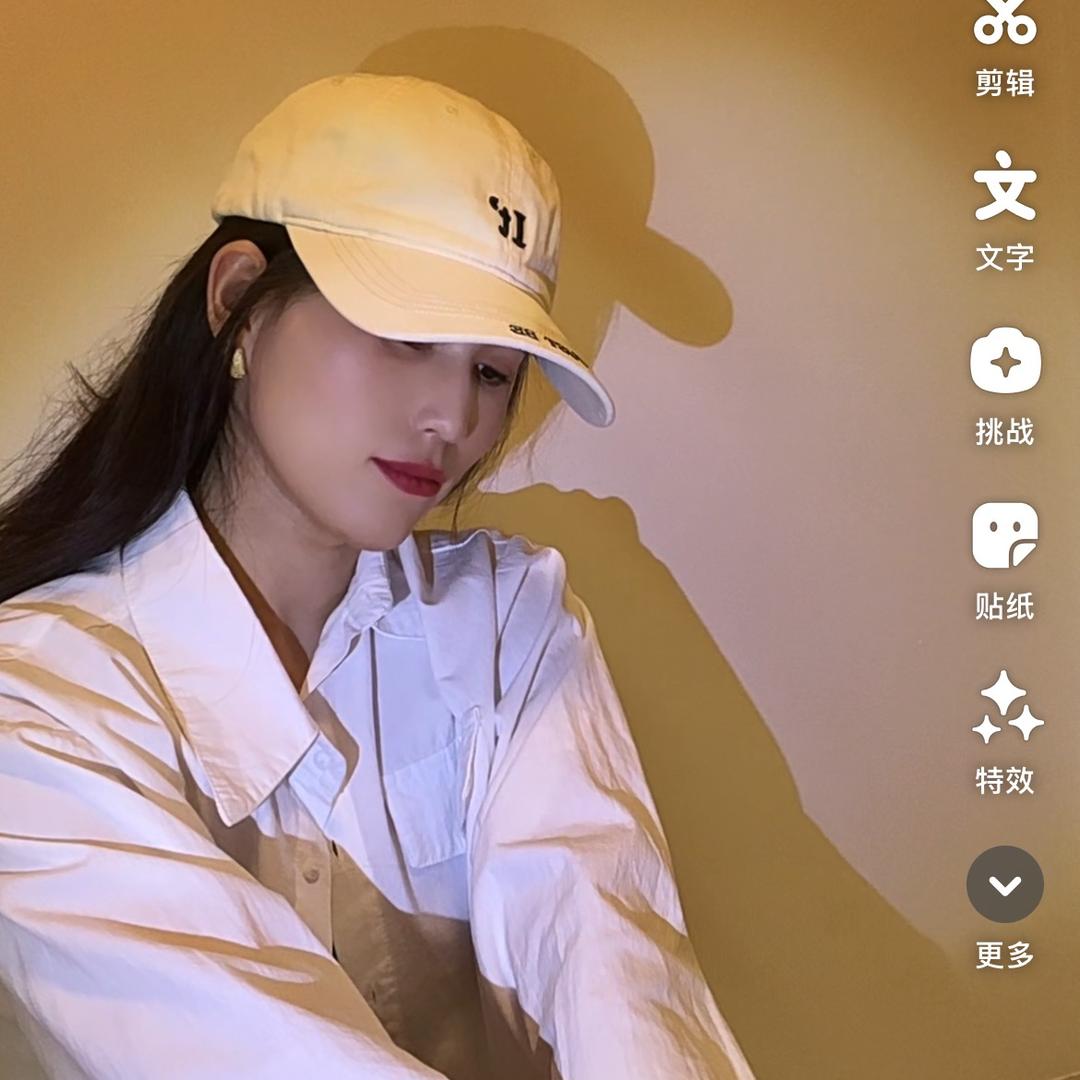The image size is (1080, 1080).
Task: Expand 更多 to show more tools
Action: 1004,885
